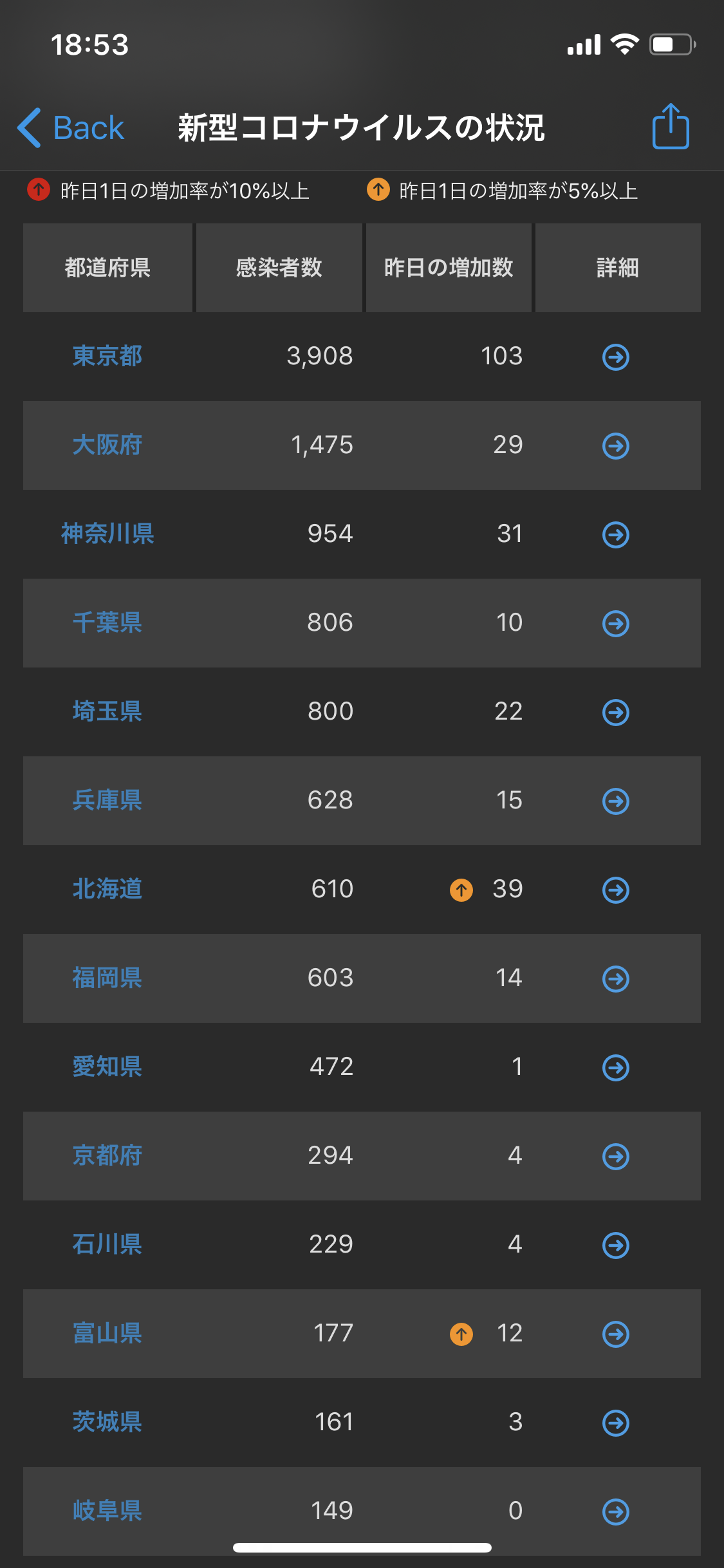
Task: Tap details arrow in 兵庫県 row
Action: 616,801
